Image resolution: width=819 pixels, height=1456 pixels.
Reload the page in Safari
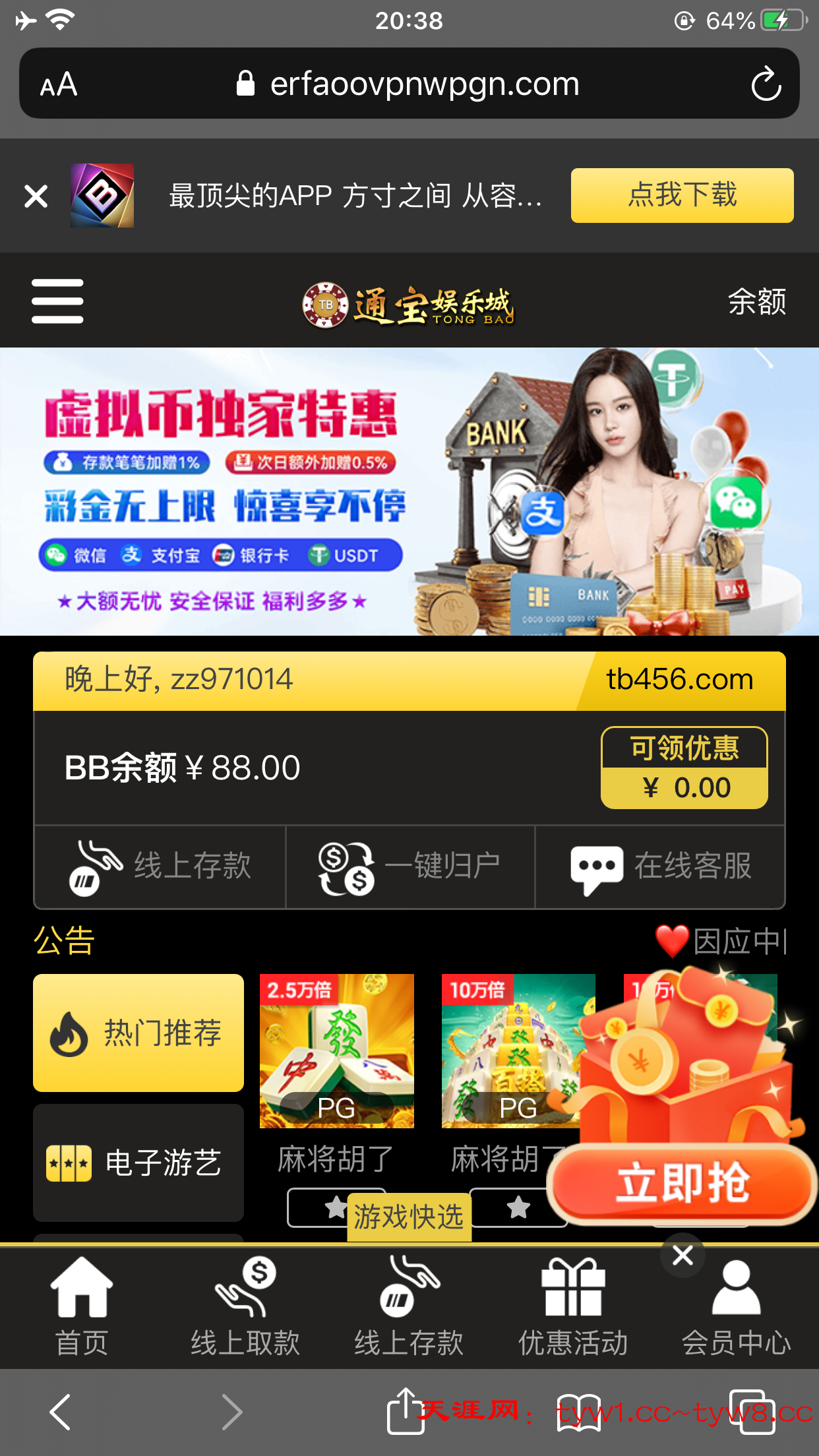766,84
